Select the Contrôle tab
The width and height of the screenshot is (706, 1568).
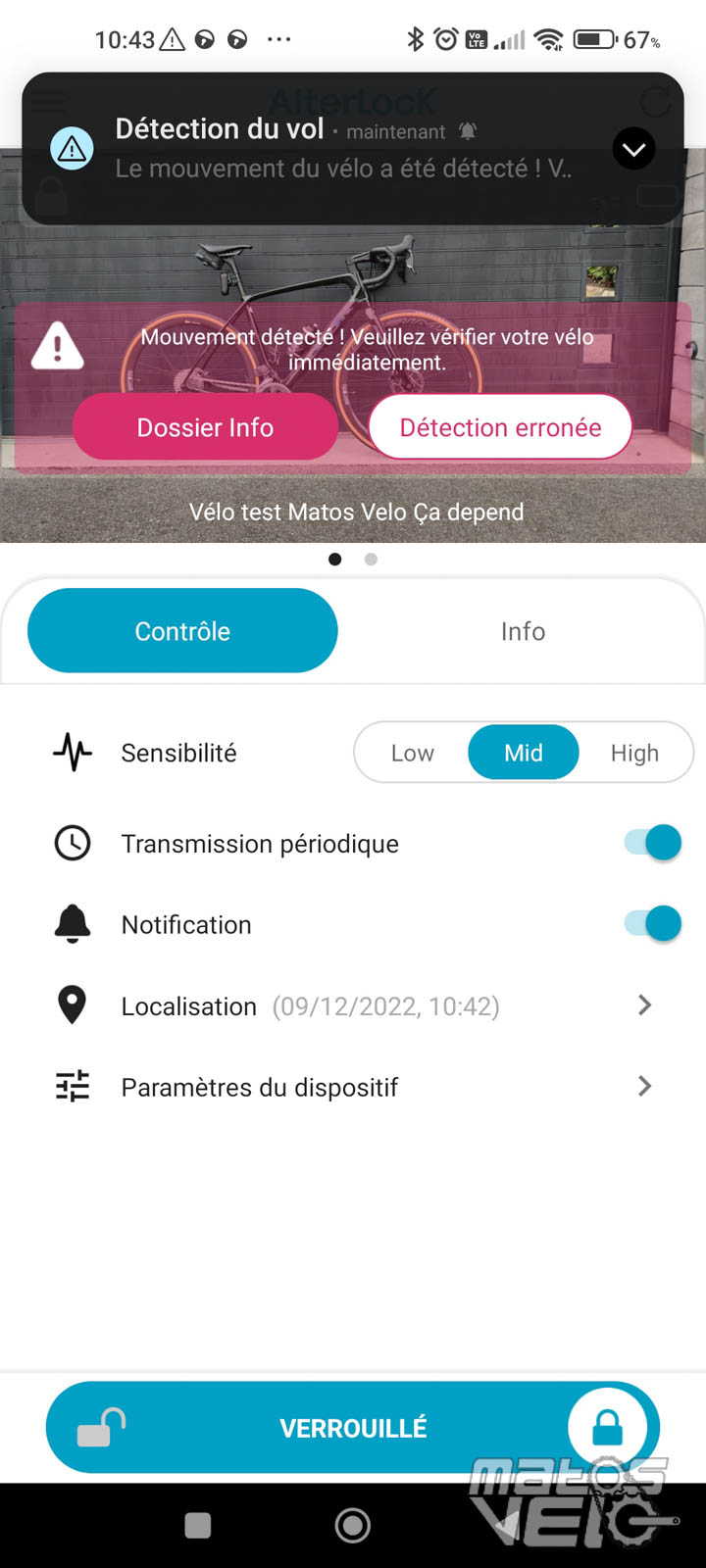click(182, 631)
